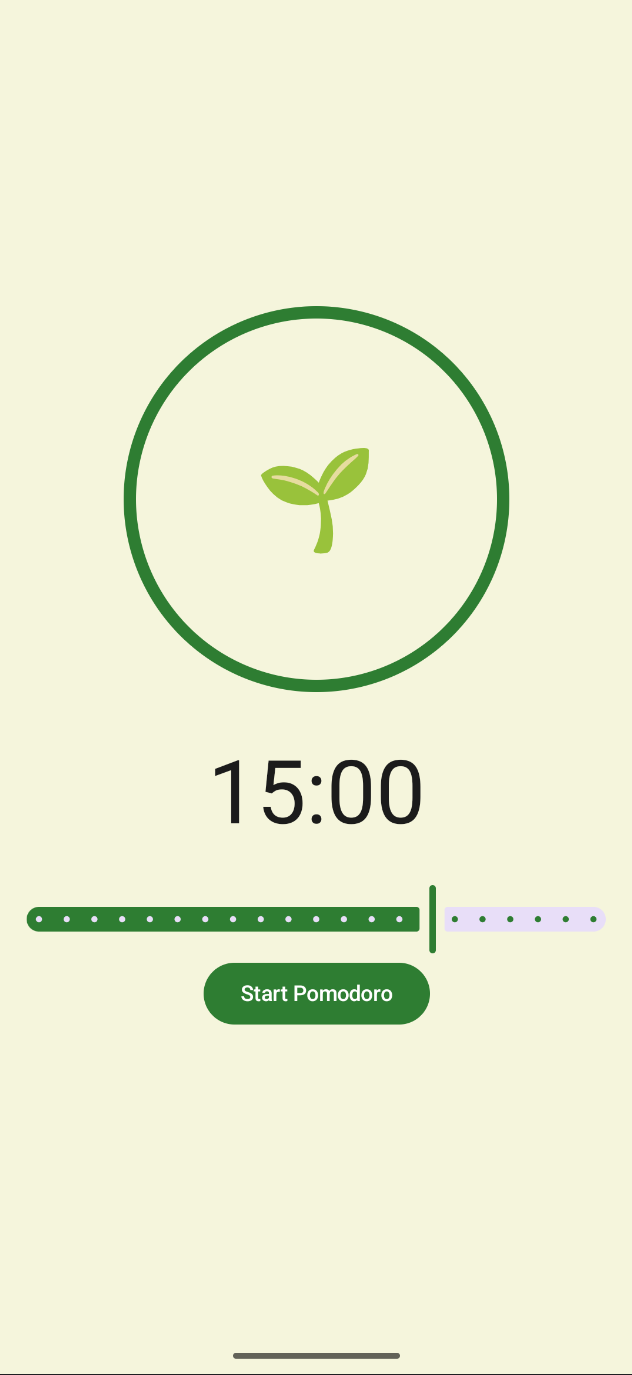Screen dimensions: 632x1375
Task: Tap the Start Pomodoro button
Action: (x=316, y=993)
